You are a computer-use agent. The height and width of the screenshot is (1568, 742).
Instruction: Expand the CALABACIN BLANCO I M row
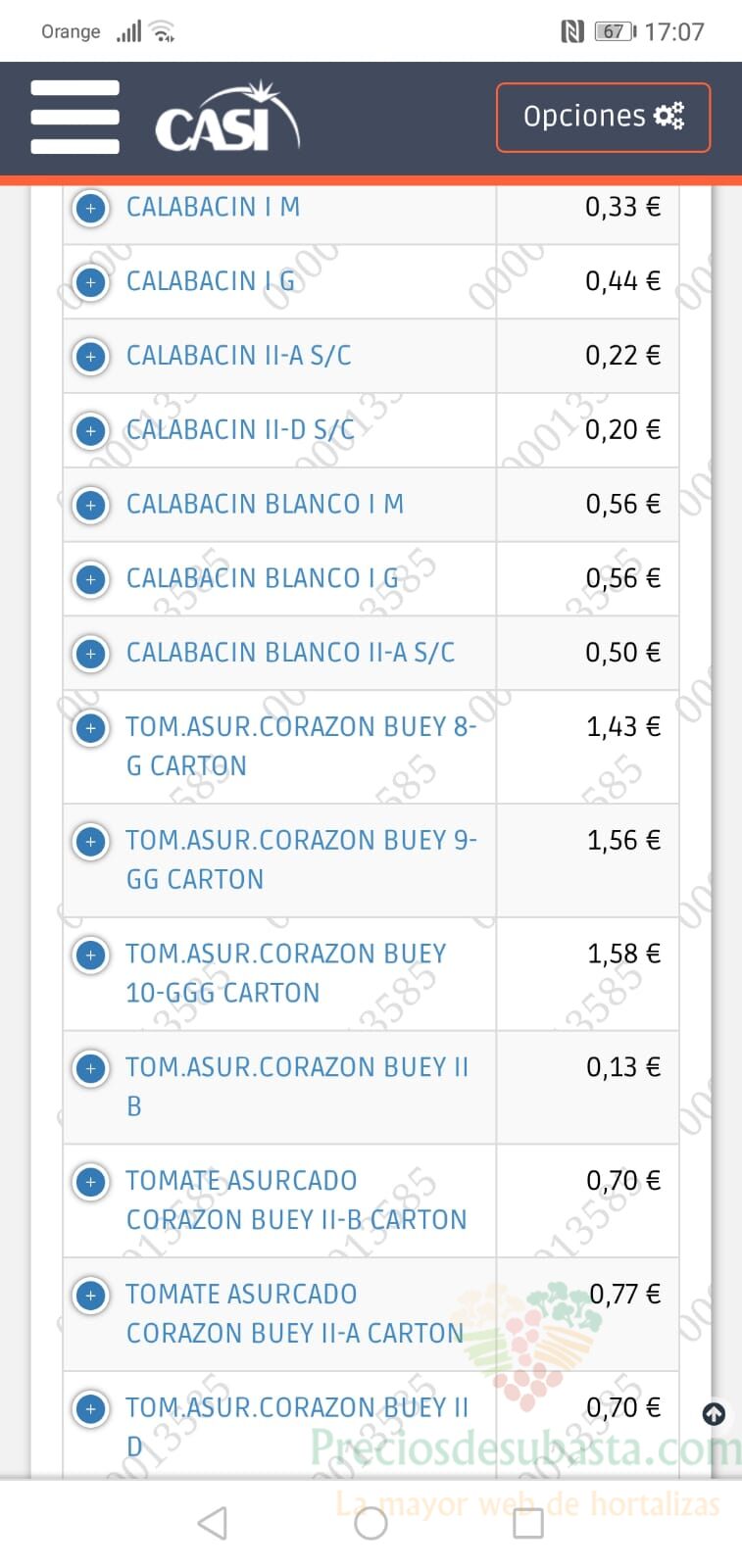pos(91,506)
